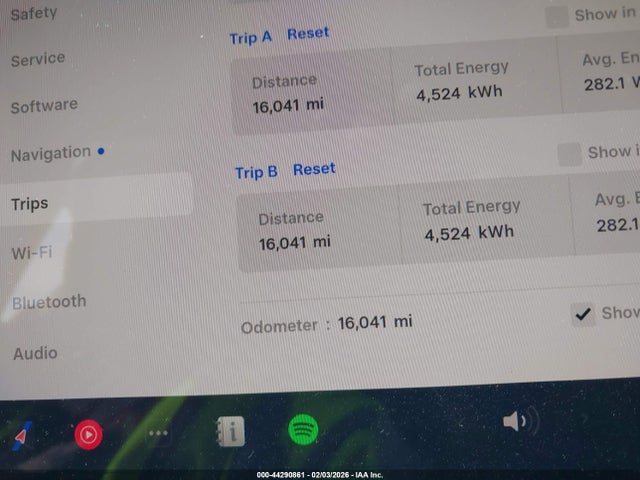This screenshot has height=480, width=640.
Task: Open the Safety settings section
Action: tap(33, 14)
